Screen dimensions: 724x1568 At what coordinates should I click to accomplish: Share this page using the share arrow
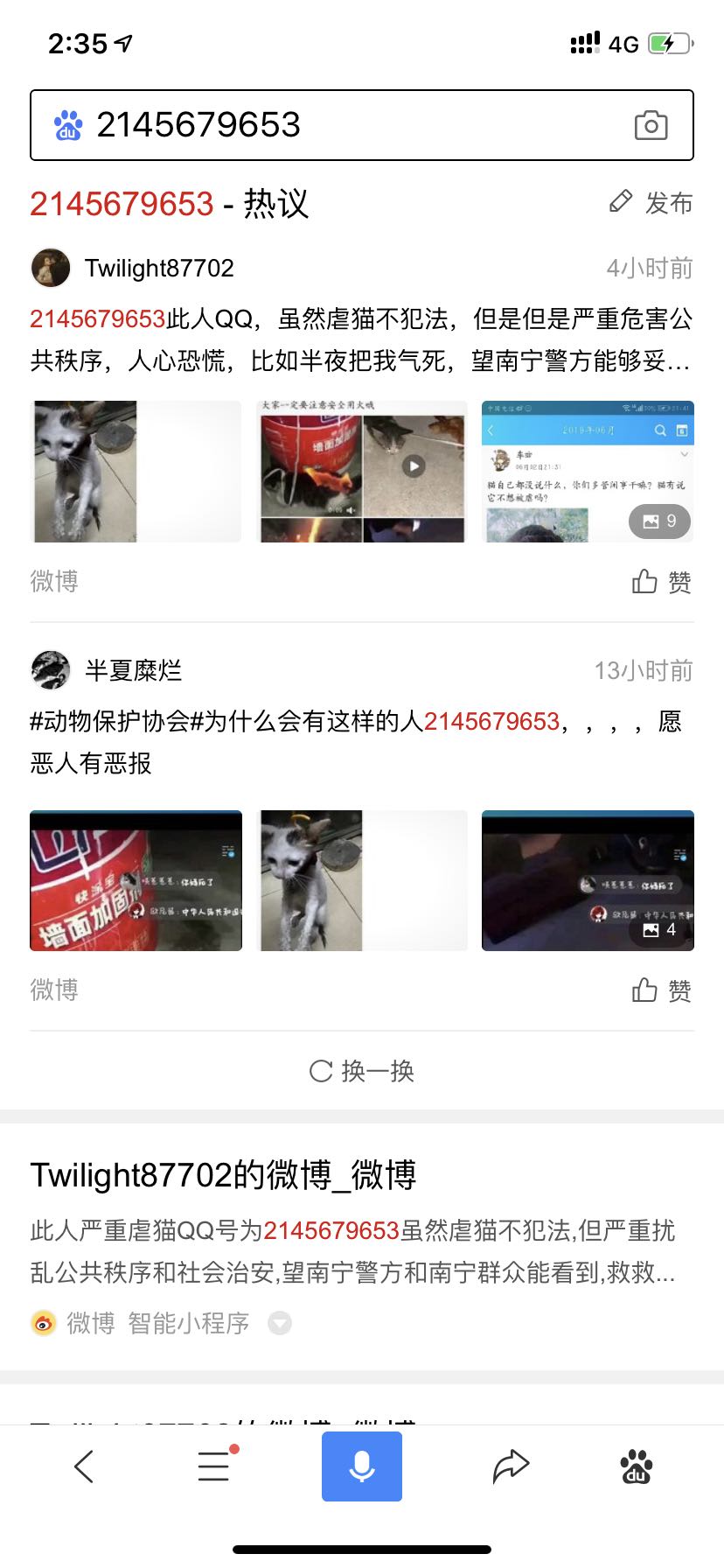click(511, 1466)
